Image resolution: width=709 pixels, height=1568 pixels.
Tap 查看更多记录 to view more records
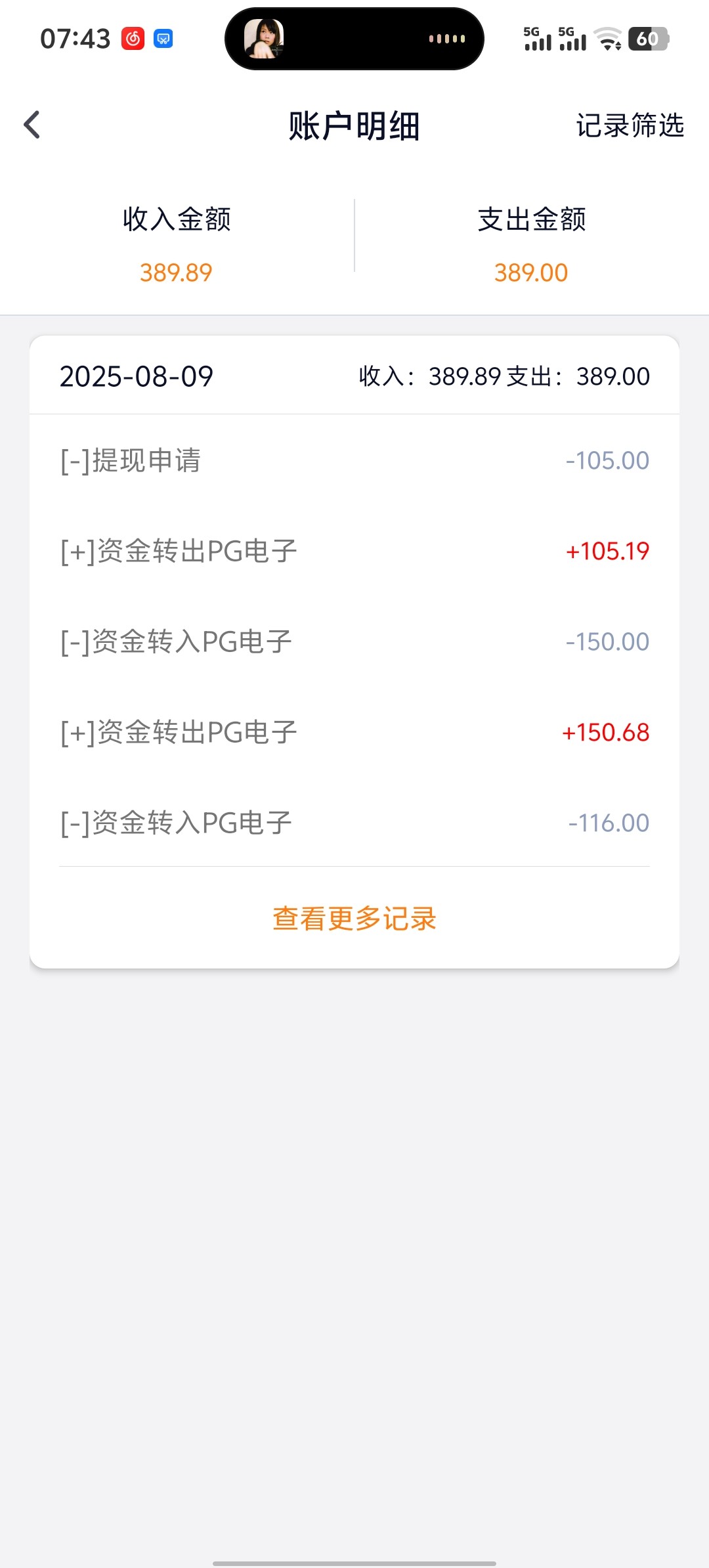354,918
